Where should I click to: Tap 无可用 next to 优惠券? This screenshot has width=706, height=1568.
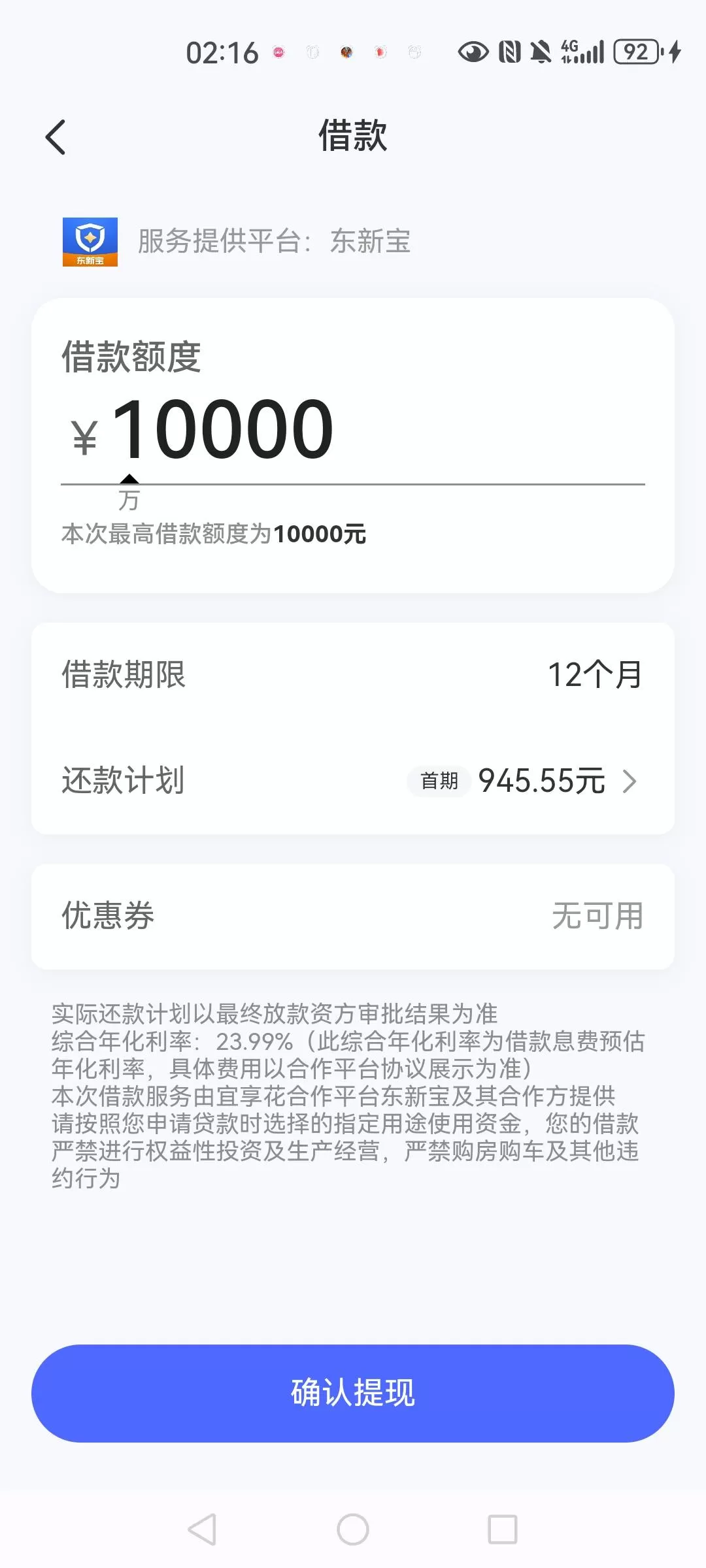click(x=597, y=916)
